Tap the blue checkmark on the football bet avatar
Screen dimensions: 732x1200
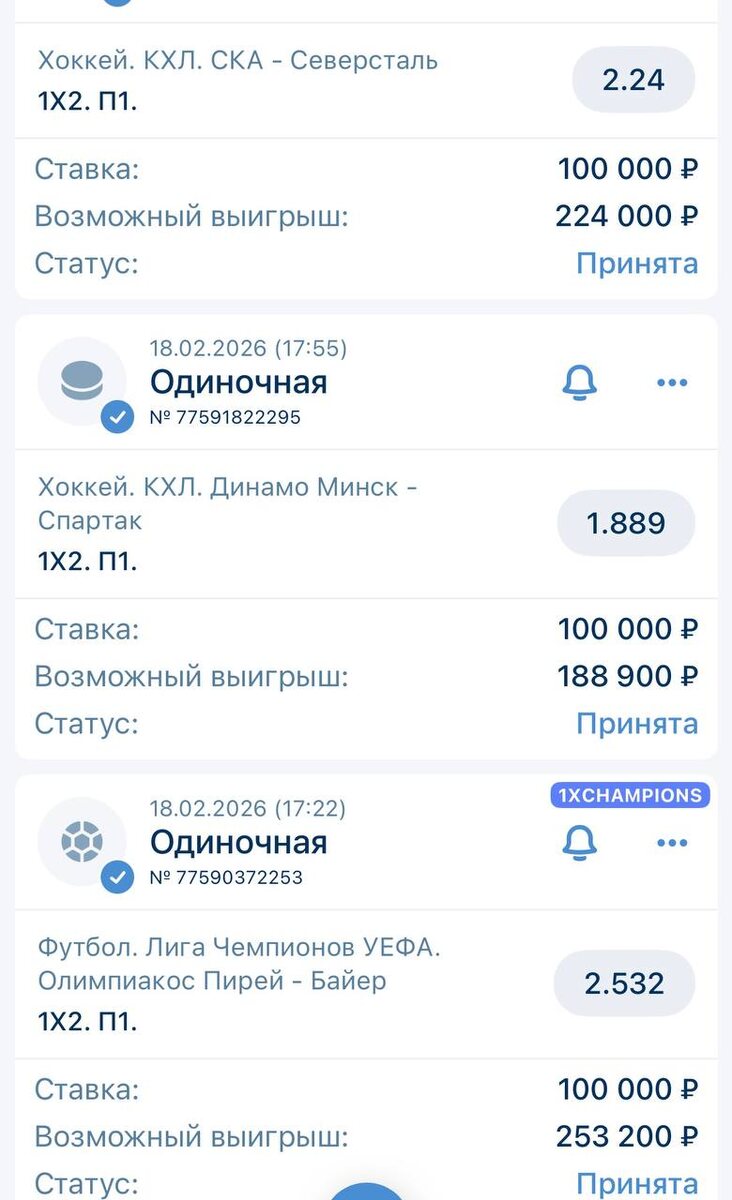point(116,878)
